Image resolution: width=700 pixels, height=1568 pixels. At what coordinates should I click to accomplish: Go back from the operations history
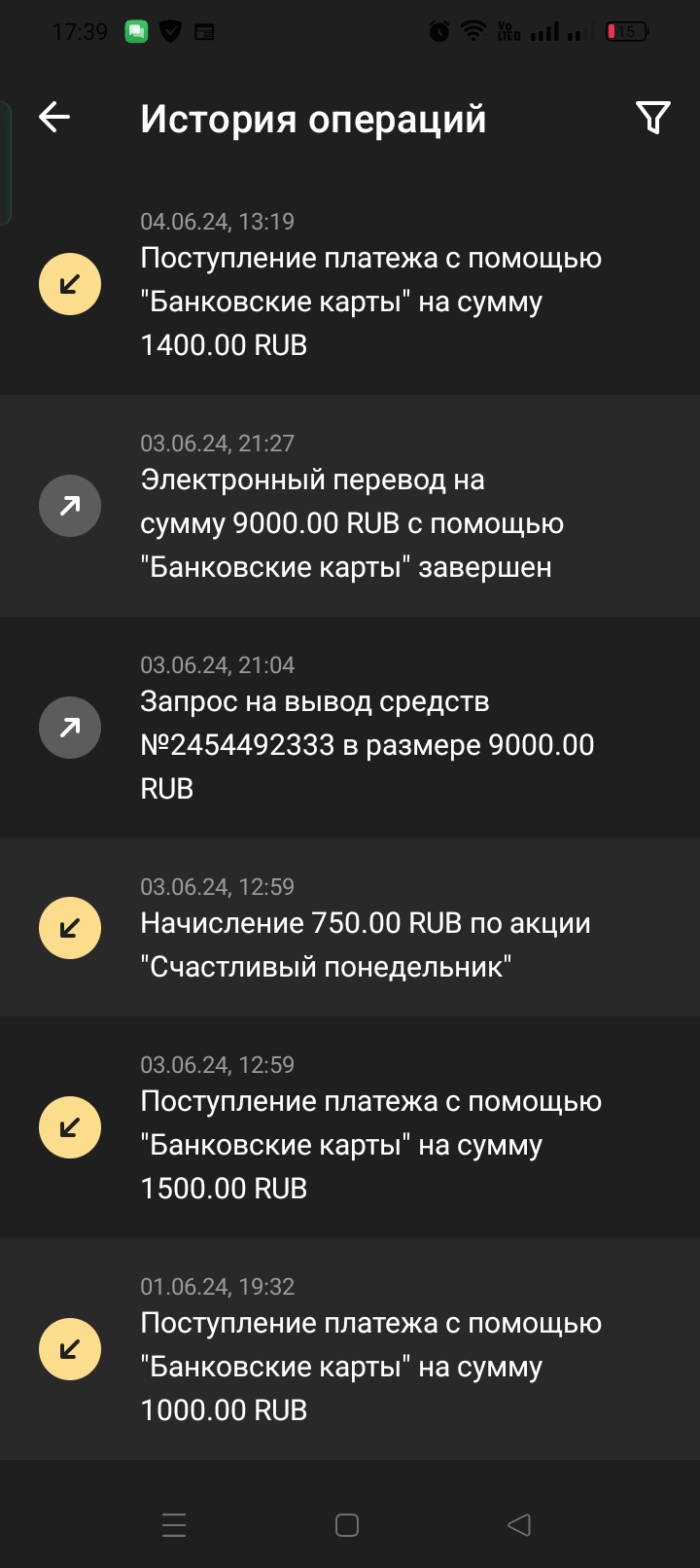[54, 118]
